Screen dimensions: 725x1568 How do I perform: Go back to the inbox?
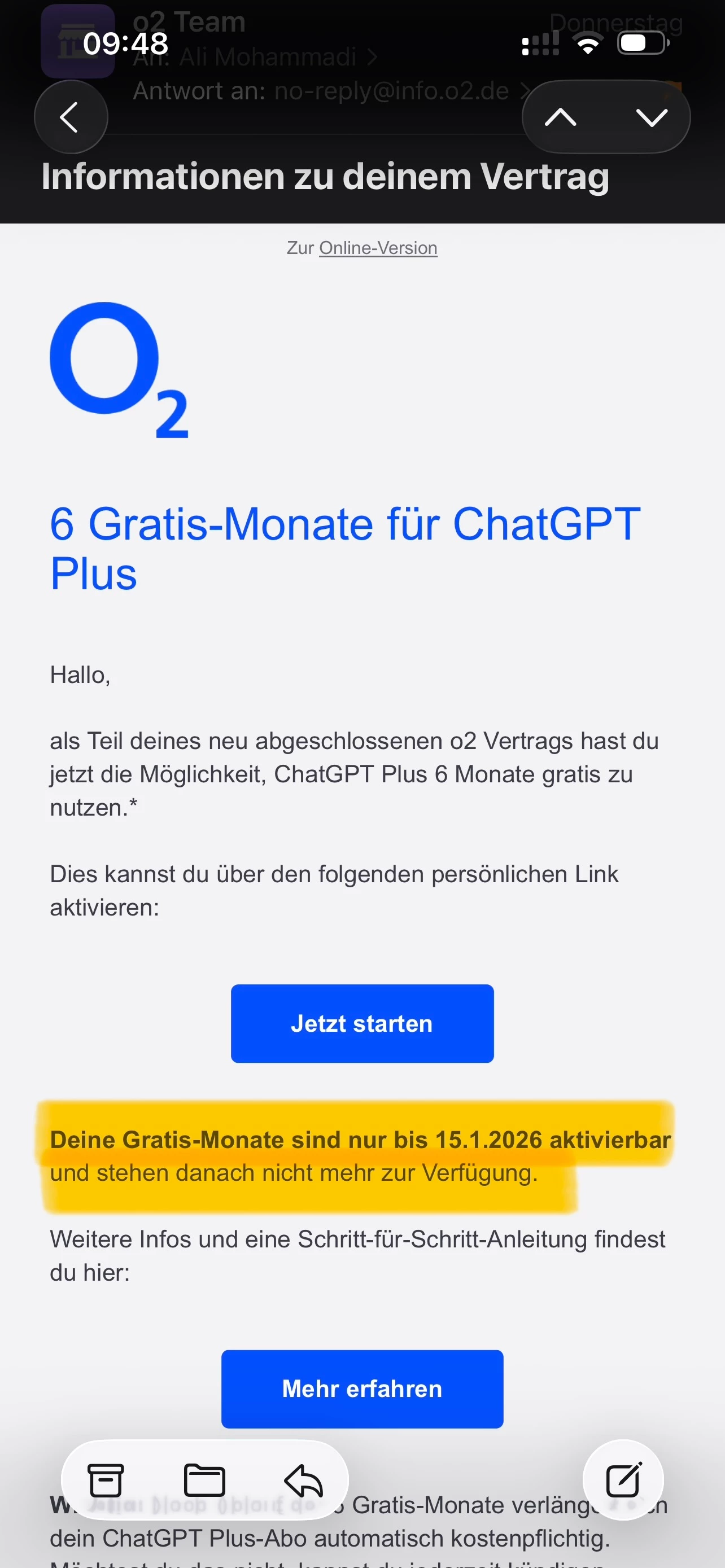coord(71,117)
